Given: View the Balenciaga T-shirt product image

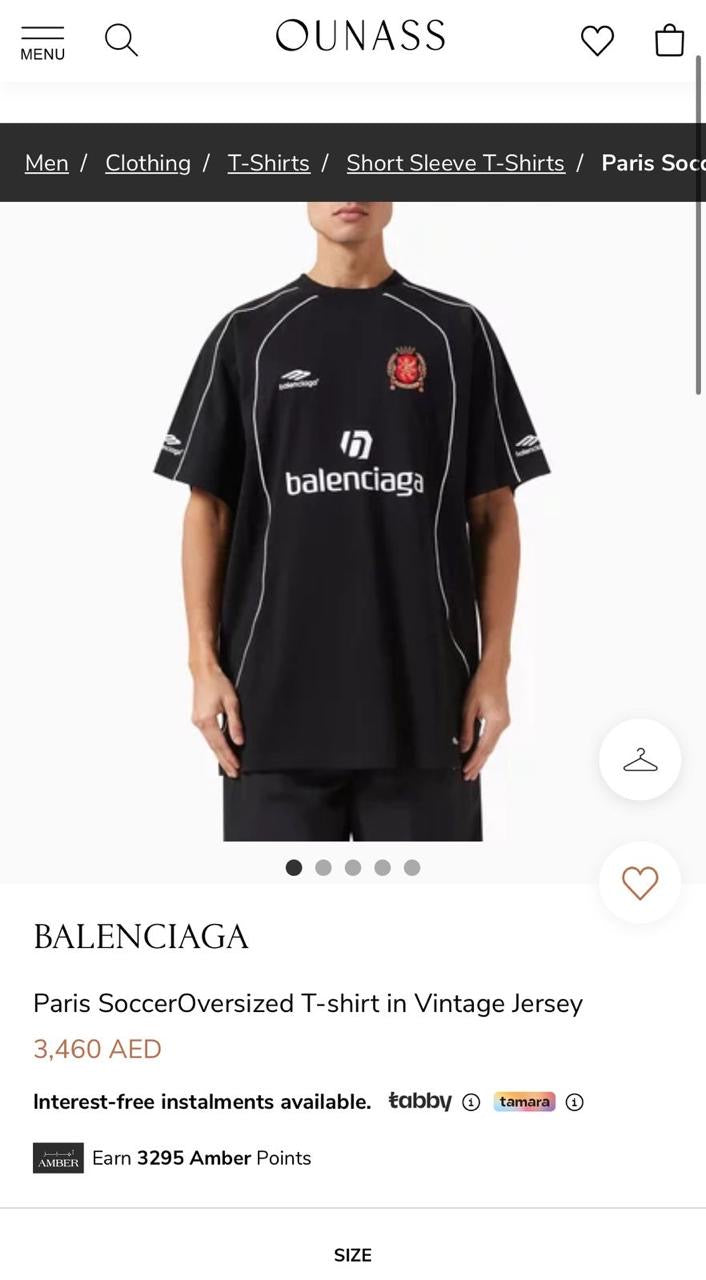Looking at the screenshot, I should (352, 520).
